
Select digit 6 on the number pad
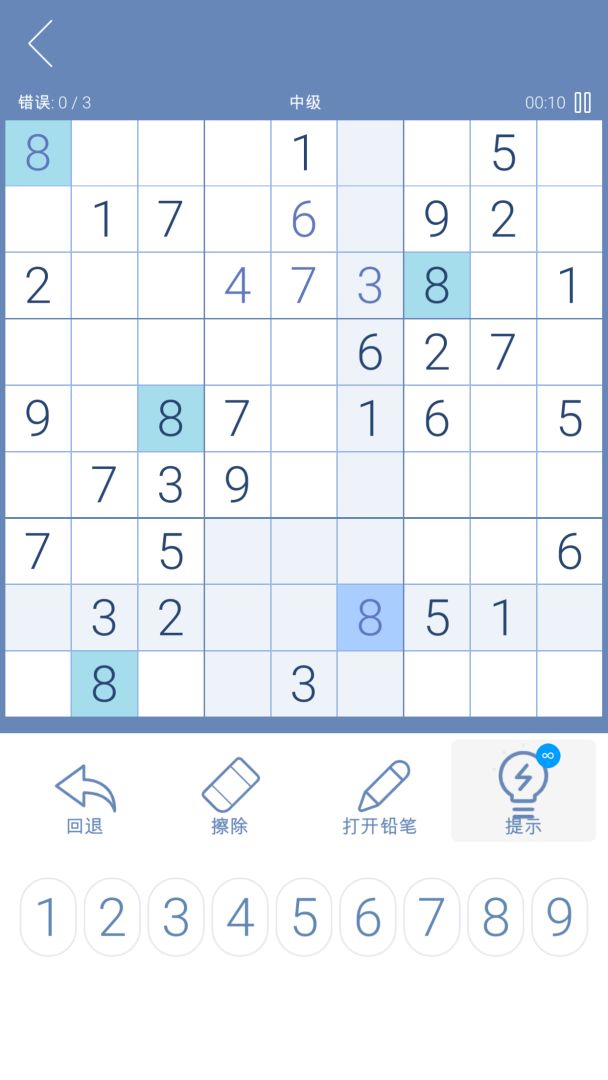pos(368,917)
